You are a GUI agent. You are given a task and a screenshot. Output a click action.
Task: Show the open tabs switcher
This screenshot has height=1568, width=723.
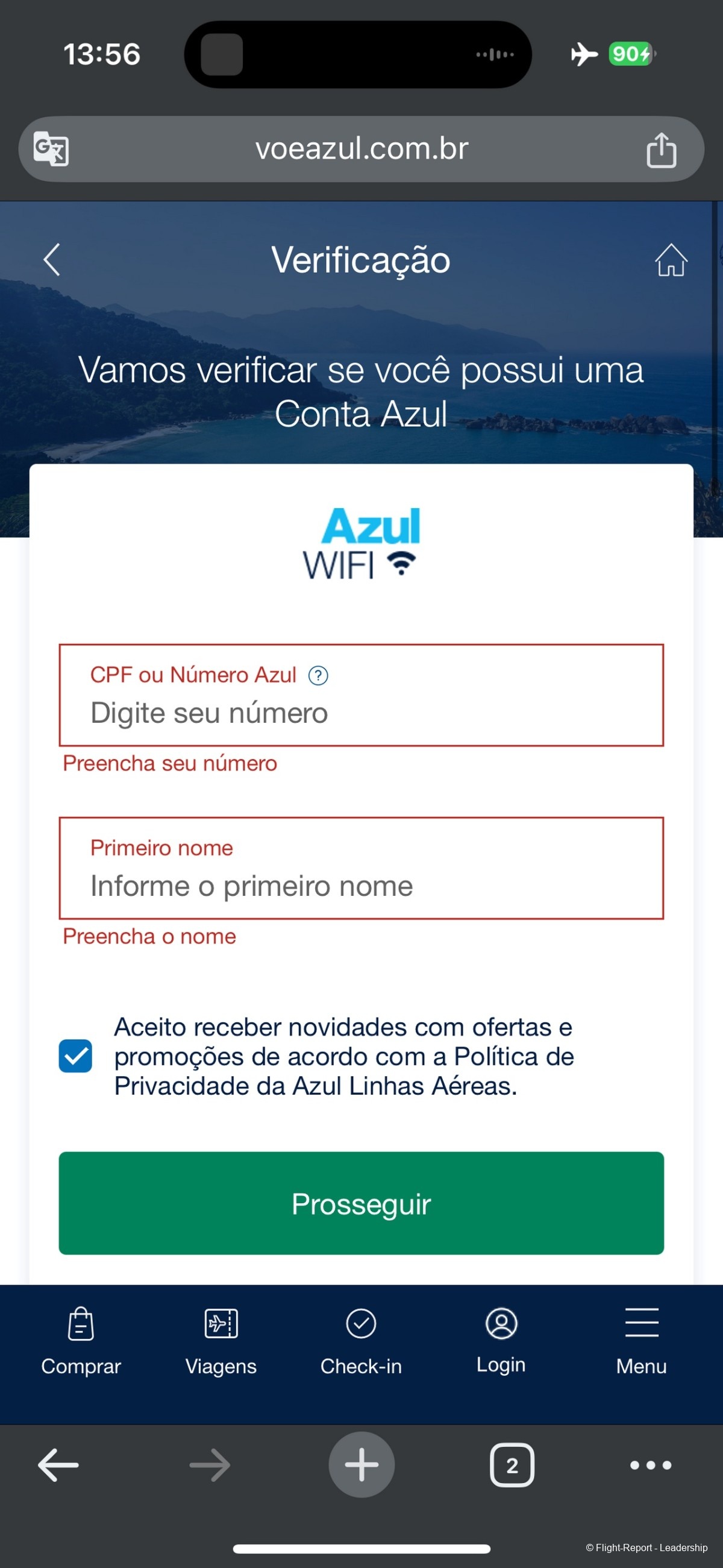pos(512,1464)
